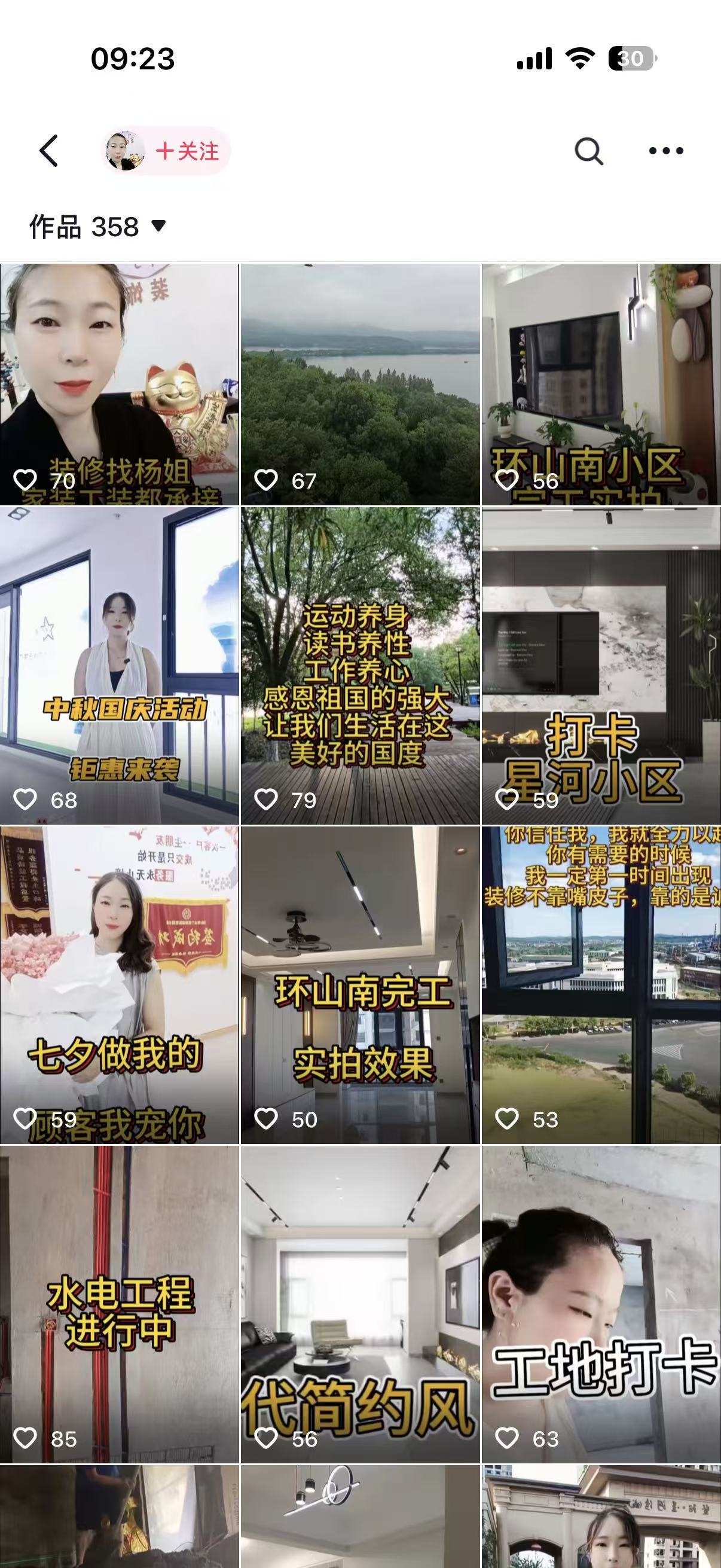Open the creator's avatar
The width and height of the screenshot is (721, 1568).
coord(125,151)
